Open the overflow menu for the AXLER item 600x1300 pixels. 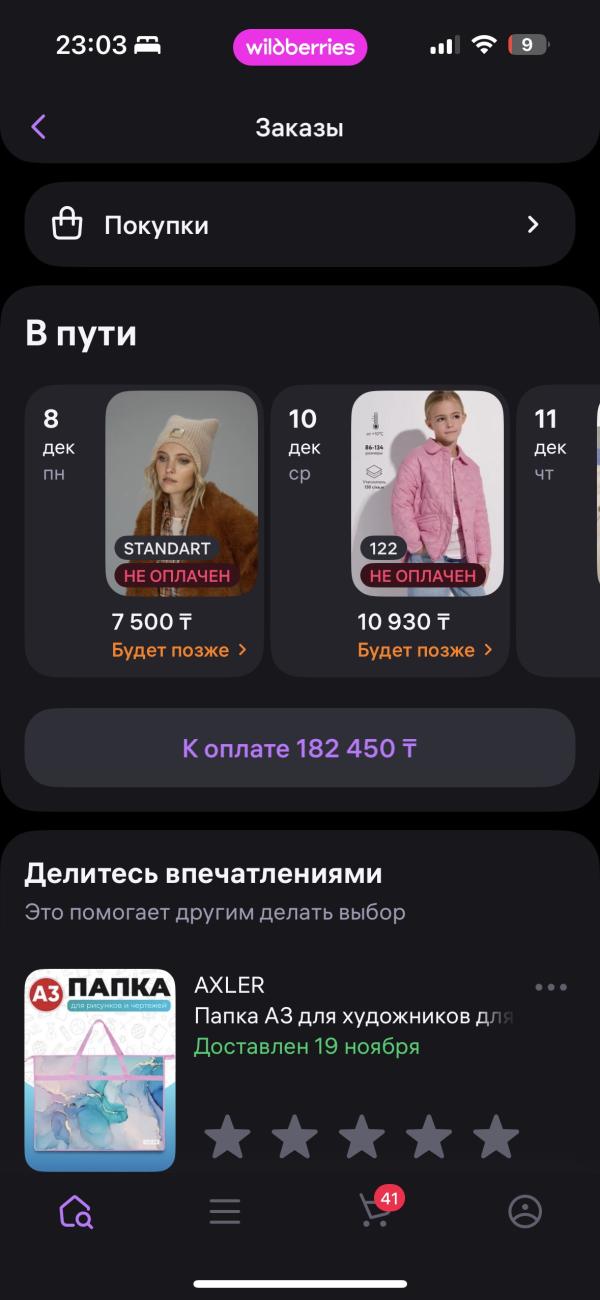click(x=550, y=987)
